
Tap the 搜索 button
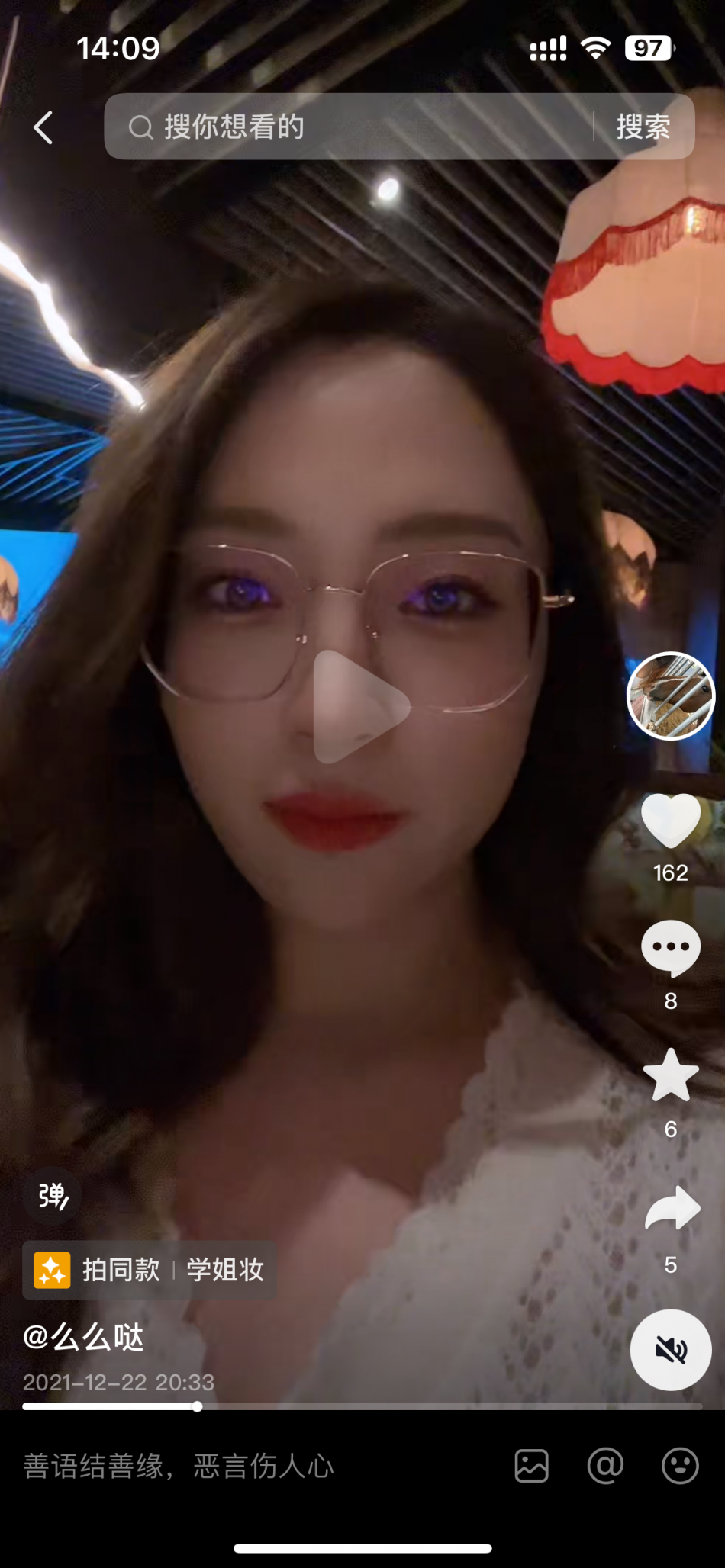tap(643, 127)
